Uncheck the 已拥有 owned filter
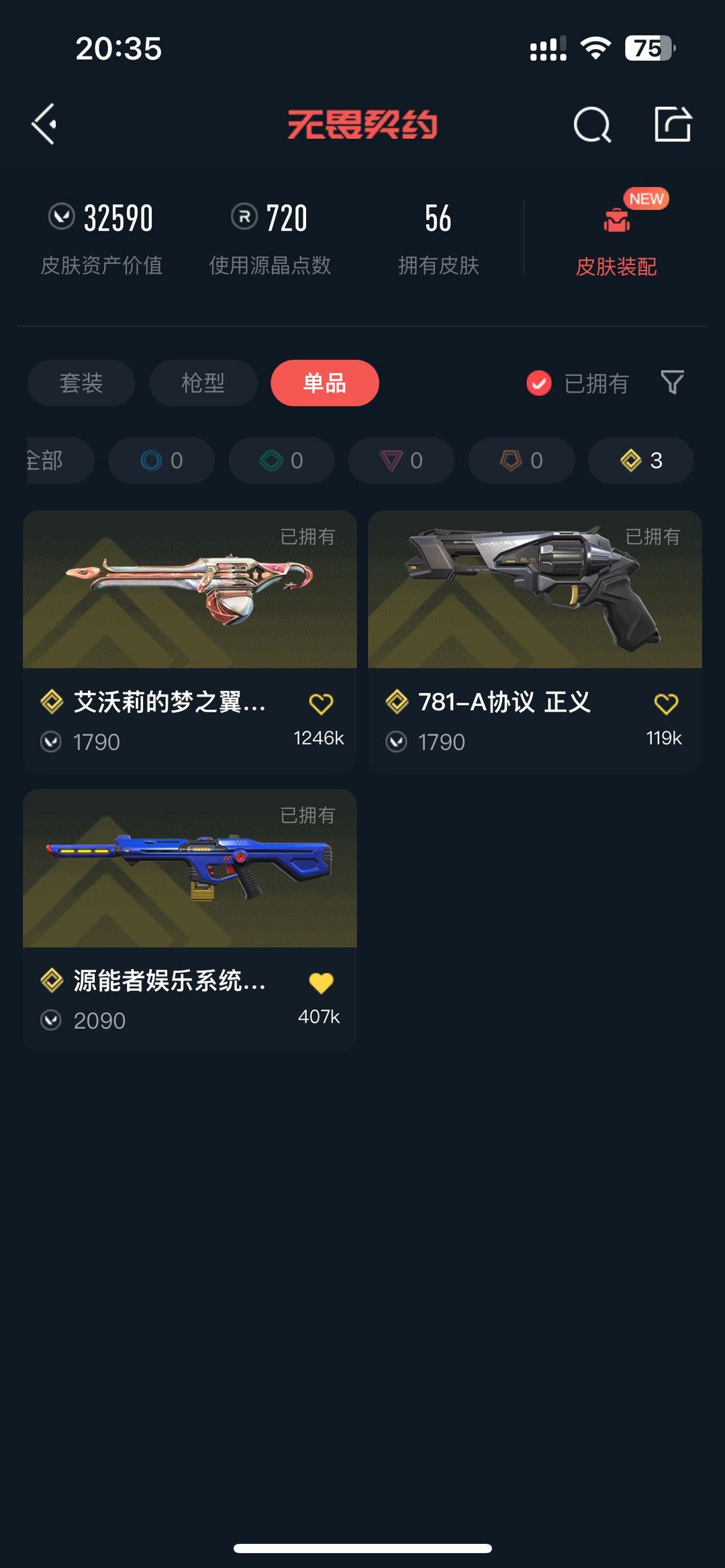This screenshot has height=1568, width=725. point(540,383)
